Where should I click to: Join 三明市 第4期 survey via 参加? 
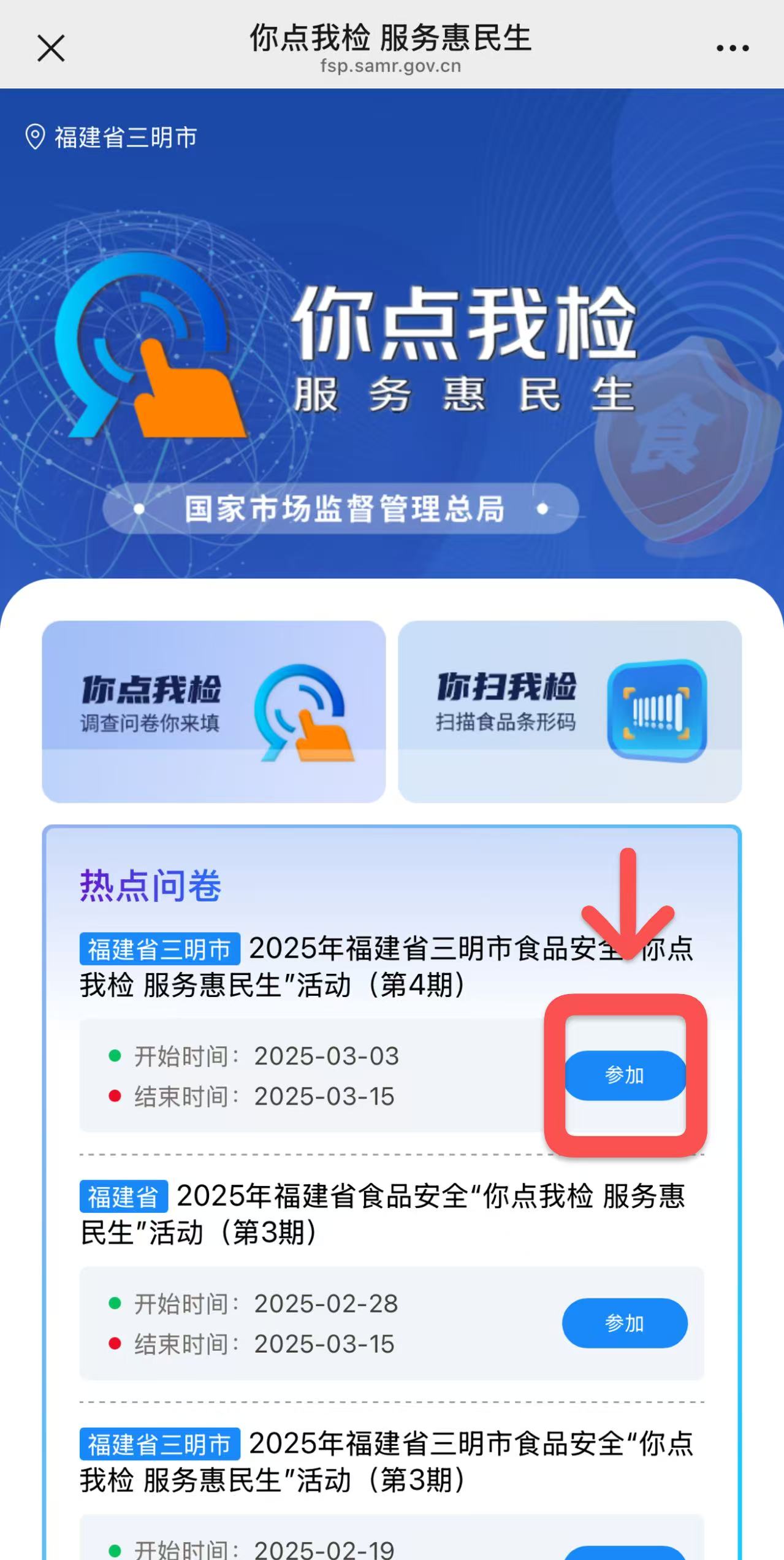(625, 1075)
